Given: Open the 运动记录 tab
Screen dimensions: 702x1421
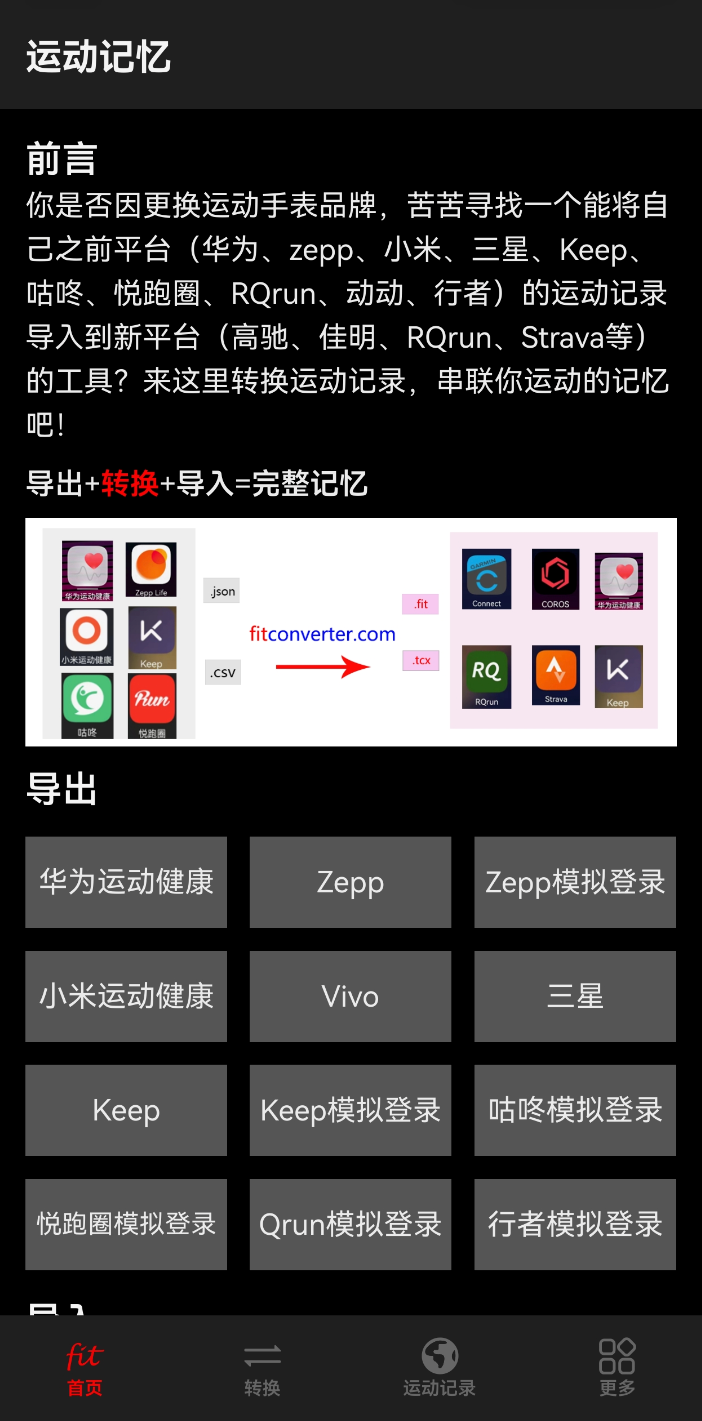Looking at the screenshot, I should click(x=439, y=1368).
